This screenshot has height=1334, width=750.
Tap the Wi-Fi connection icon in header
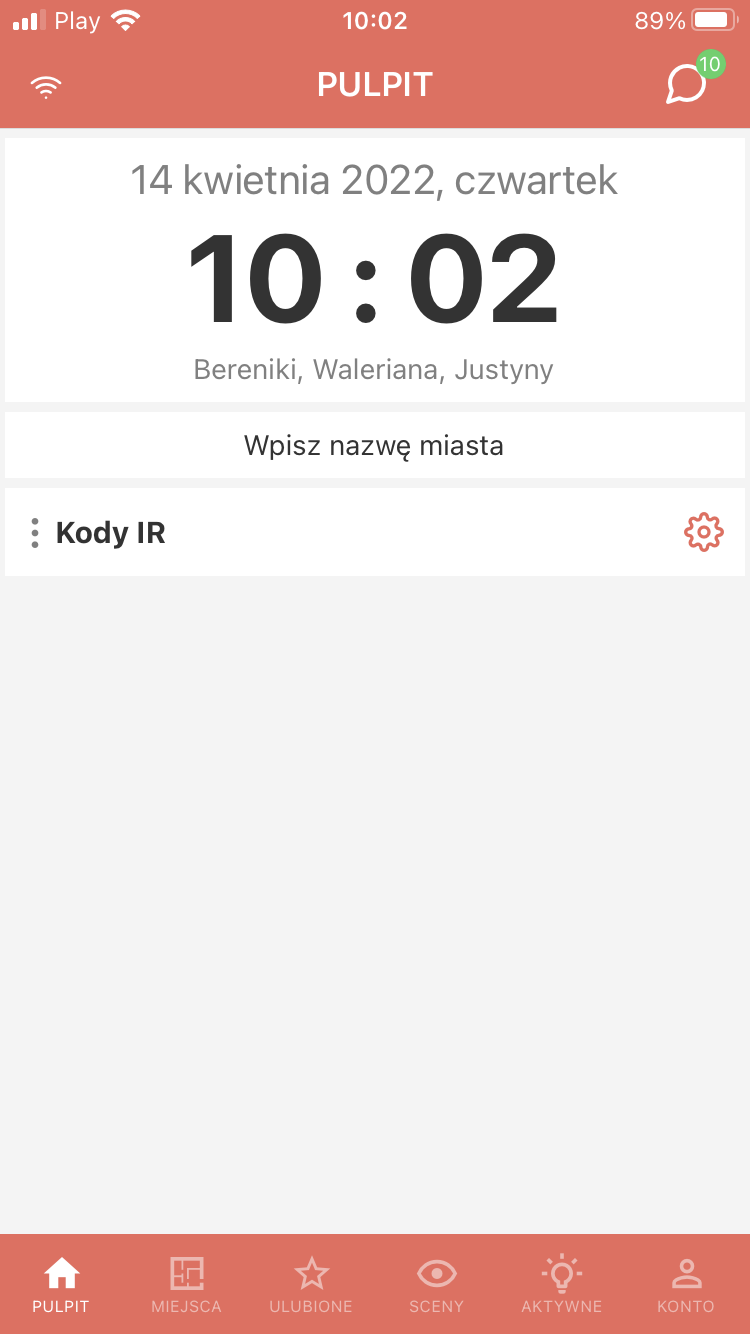pos(46,87)
